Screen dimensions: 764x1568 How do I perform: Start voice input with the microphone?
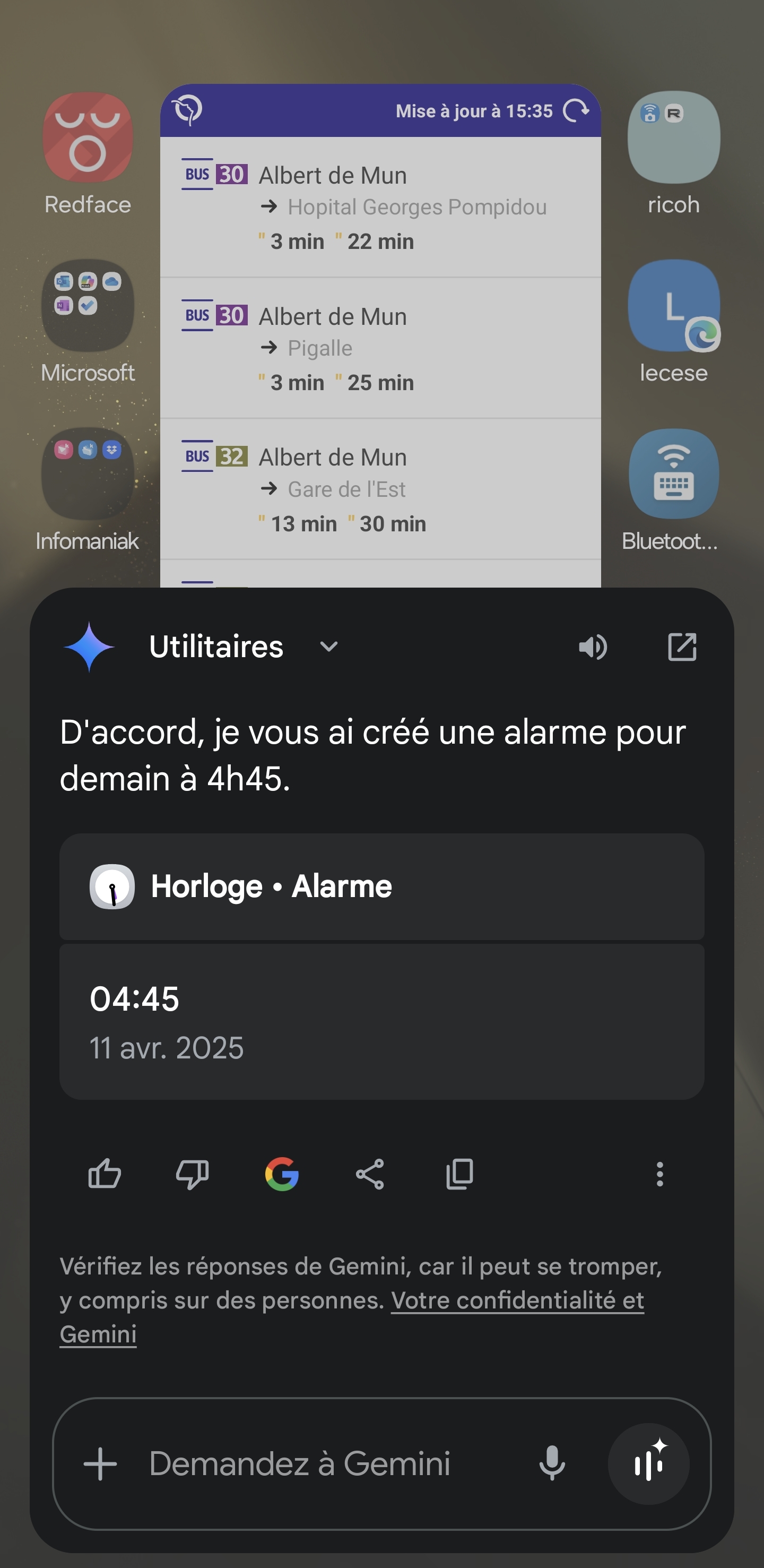pos(552,1463)
